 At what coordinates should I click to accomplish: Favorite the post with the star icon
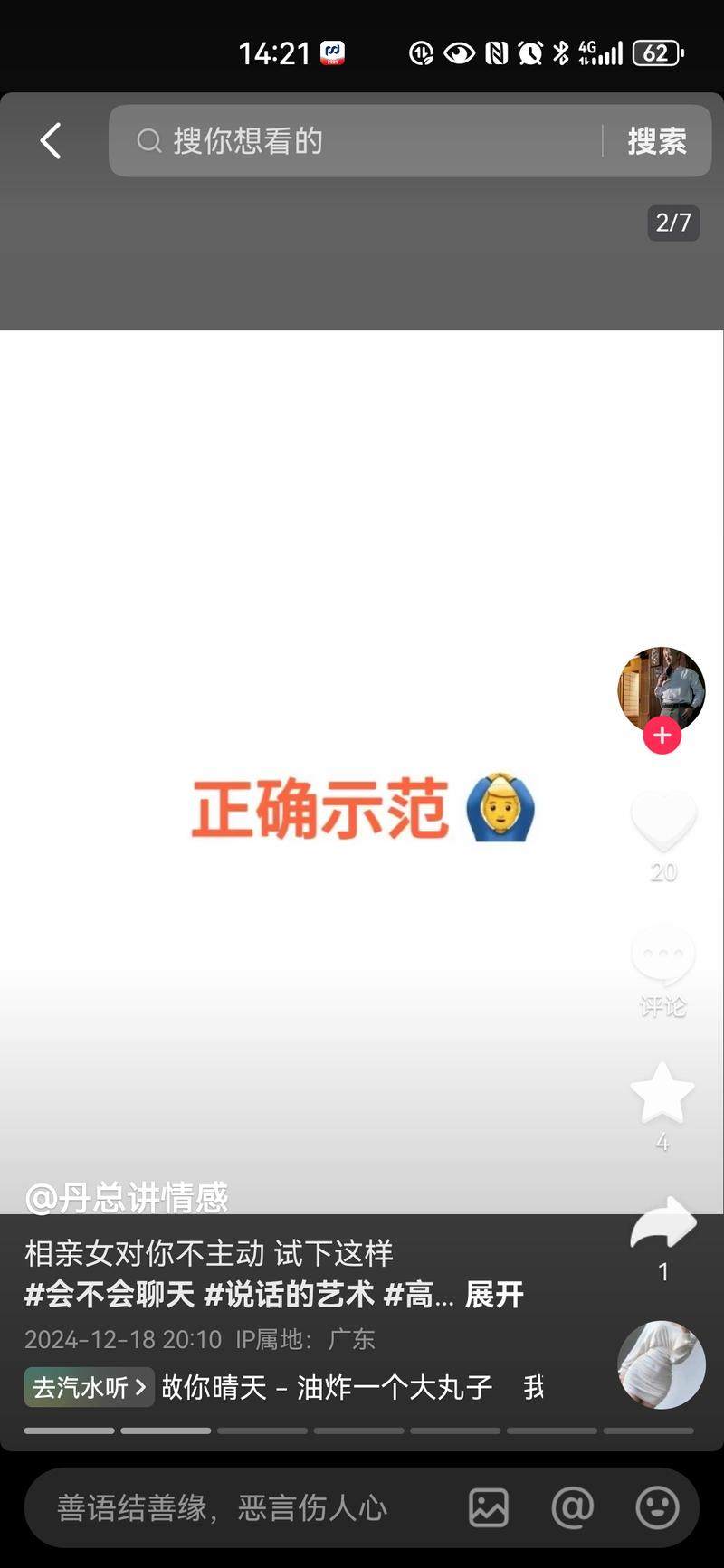tap(662, 1093)
